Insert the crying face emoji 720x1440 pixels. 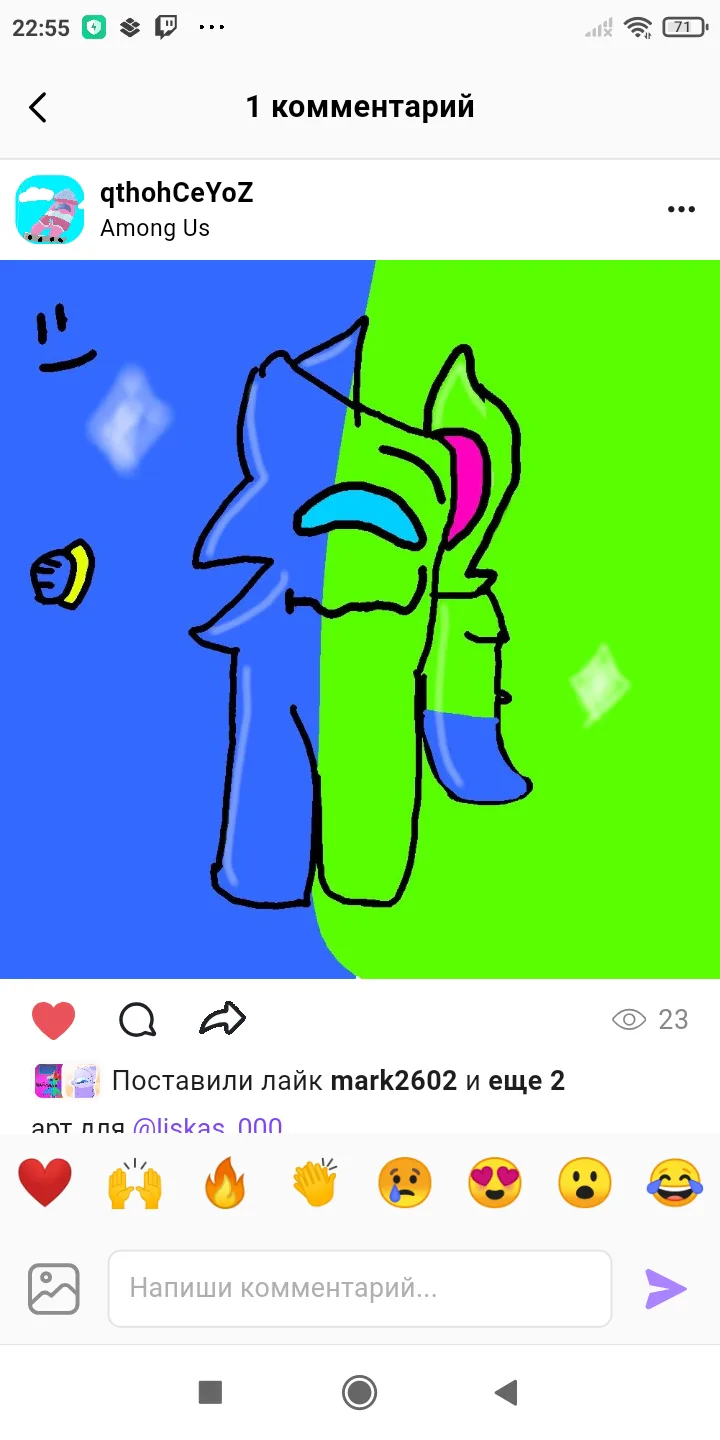pyautogui.click(x=405, y=1183)
